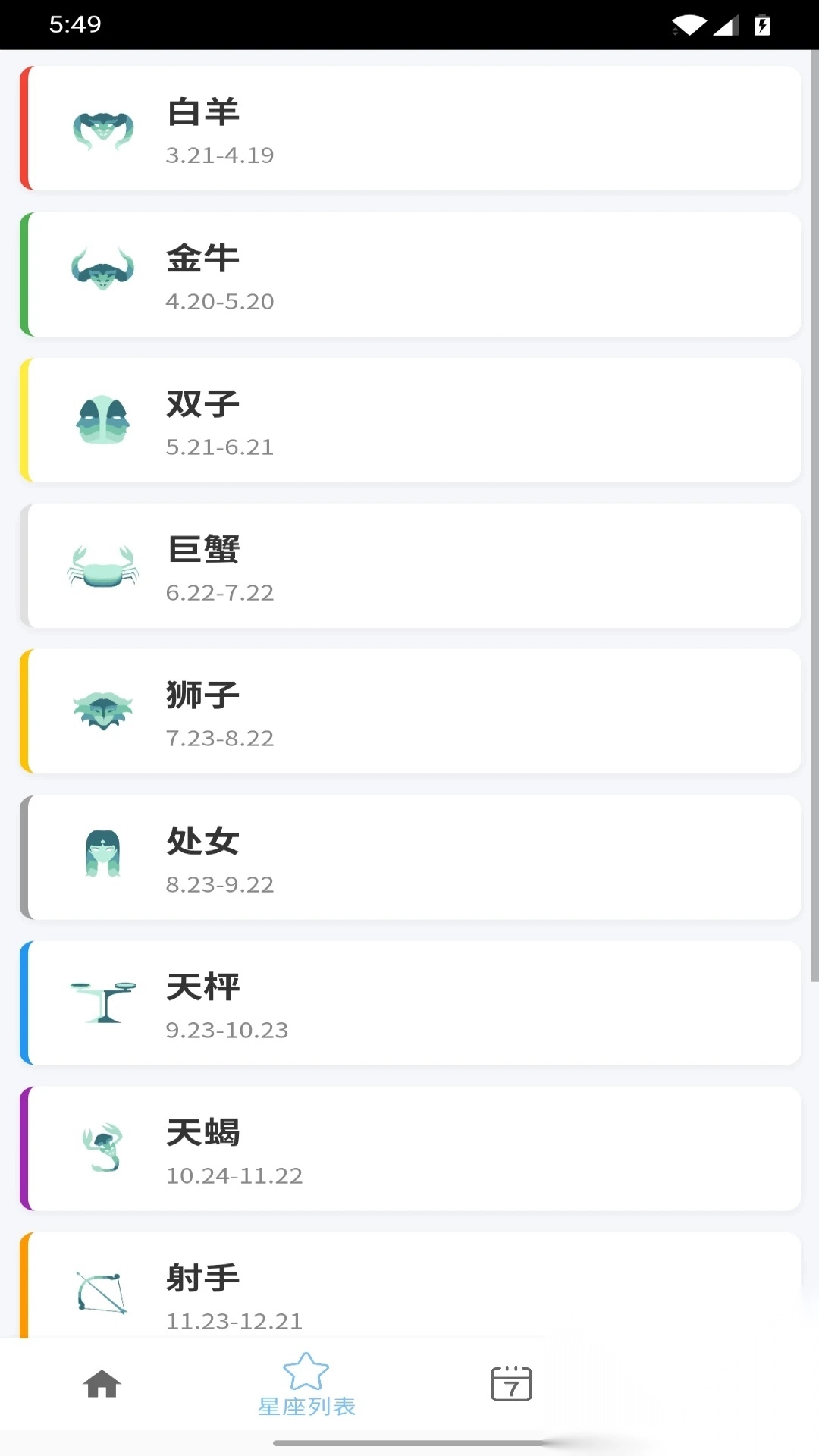Choose the 处女 (Virgo) card
Viewport: 819px width, 1456px height.
(409, 858)
